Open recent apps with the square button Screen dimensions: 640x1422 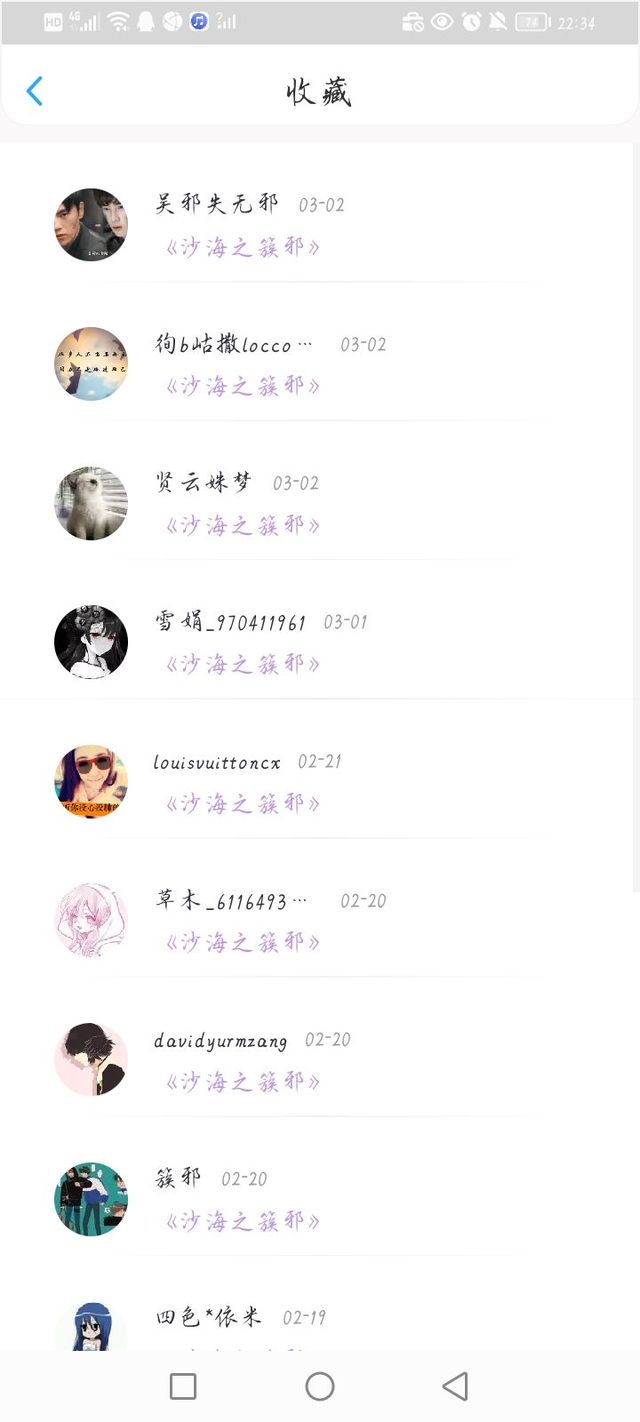(183, 1386)
